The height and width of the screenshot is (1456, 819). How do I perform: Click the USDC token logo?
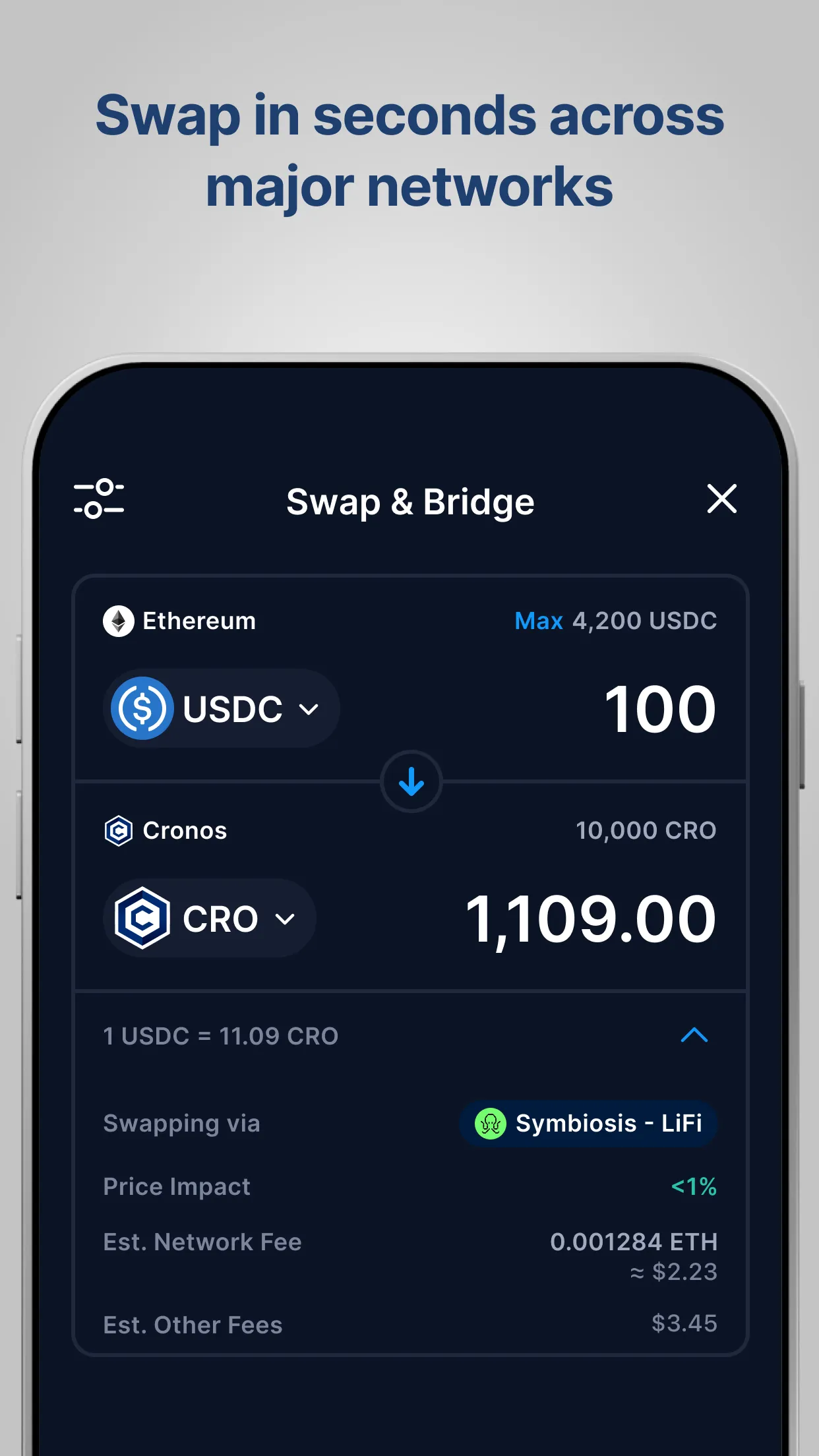(142, 708)
